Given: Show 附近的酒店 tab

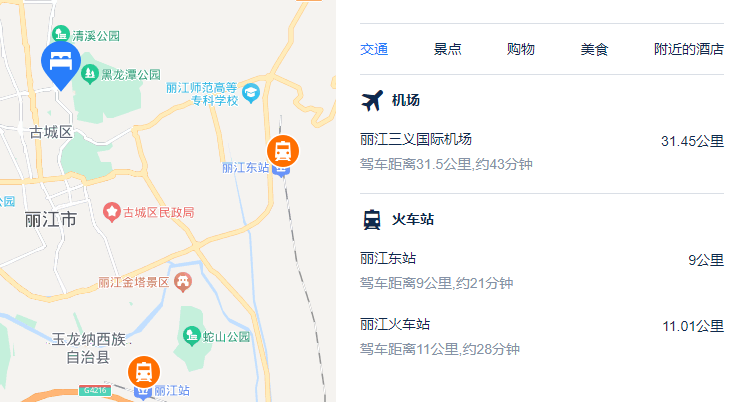Looking at the screenshot, I should [x=688, y=49].
